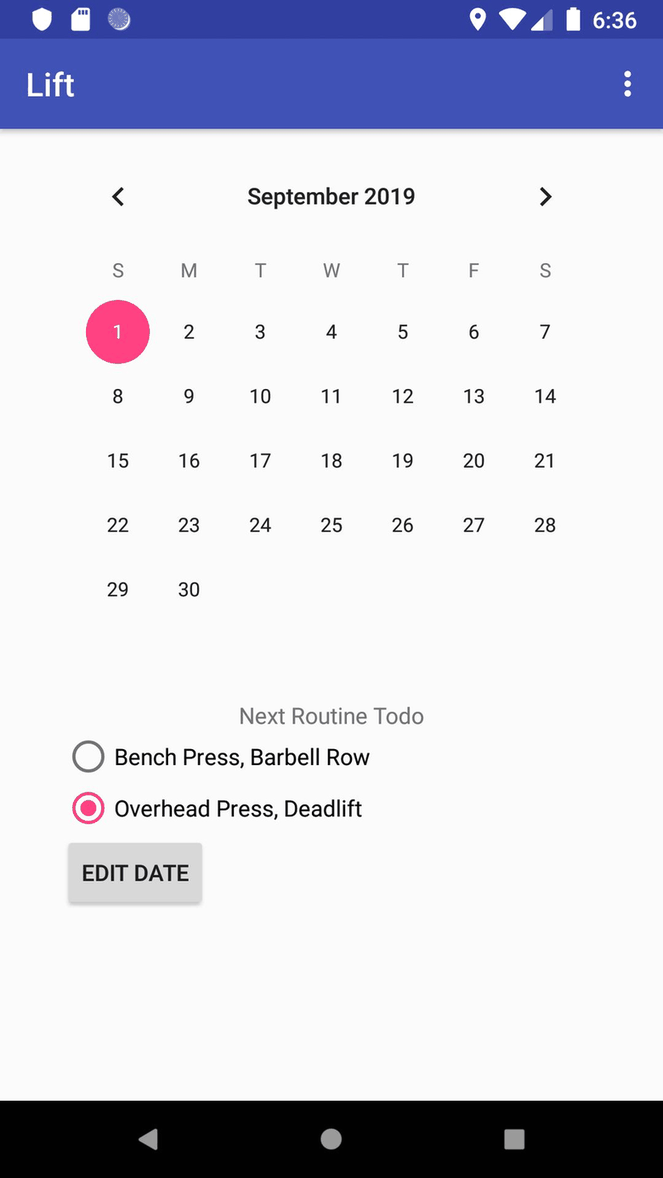Open the overflow menu
This screenshot has width=663, height=1178.
(x=627, y=84)
